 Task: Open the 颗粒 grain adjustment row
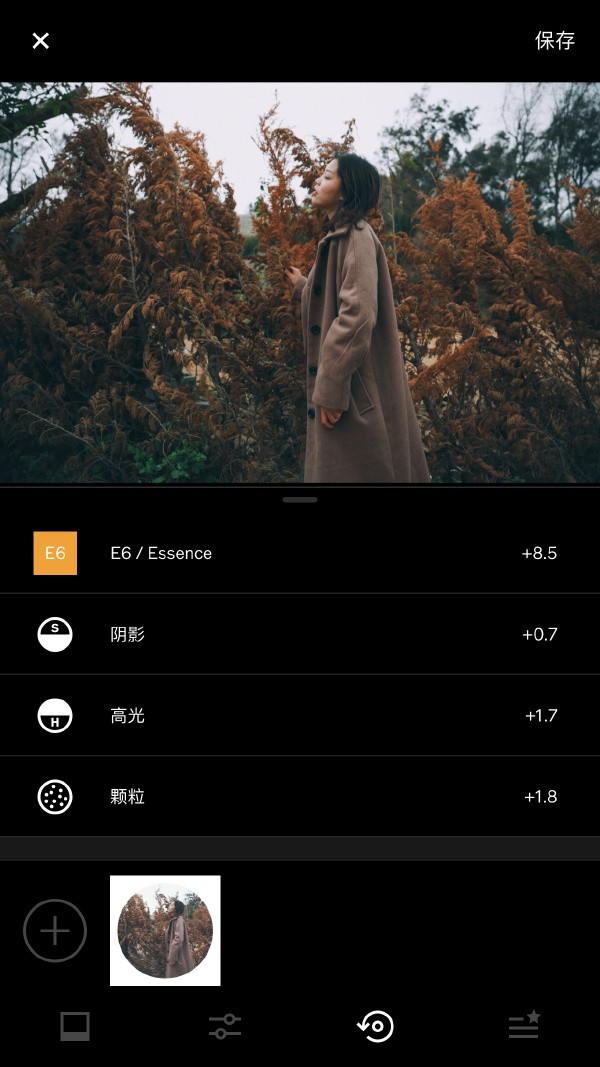300,796
